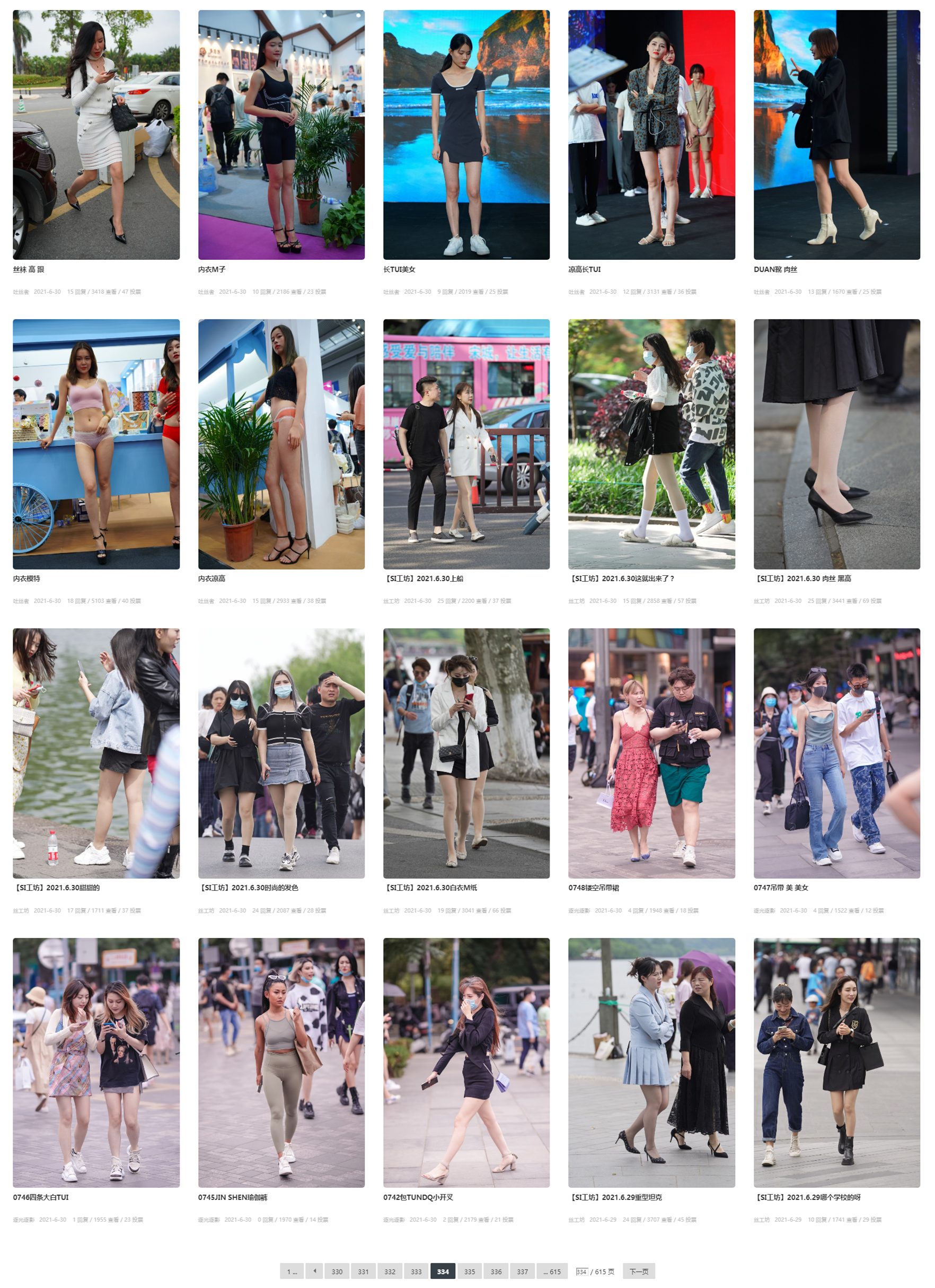Open the DUAN靴 肉丝 post
The image size is (935, 1288).
pyautogui.click(x=775, y=269)
